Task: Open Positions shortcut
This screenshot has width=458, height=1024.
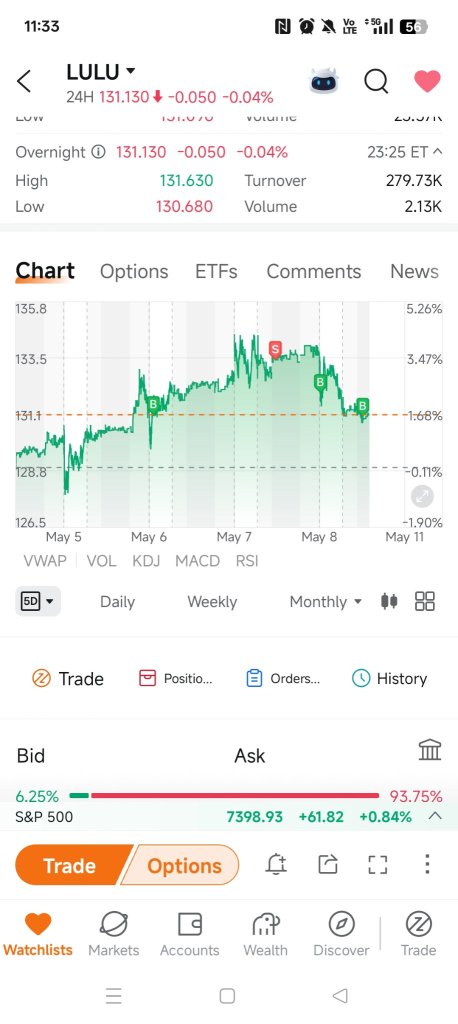Action: [x=176, y=679]
